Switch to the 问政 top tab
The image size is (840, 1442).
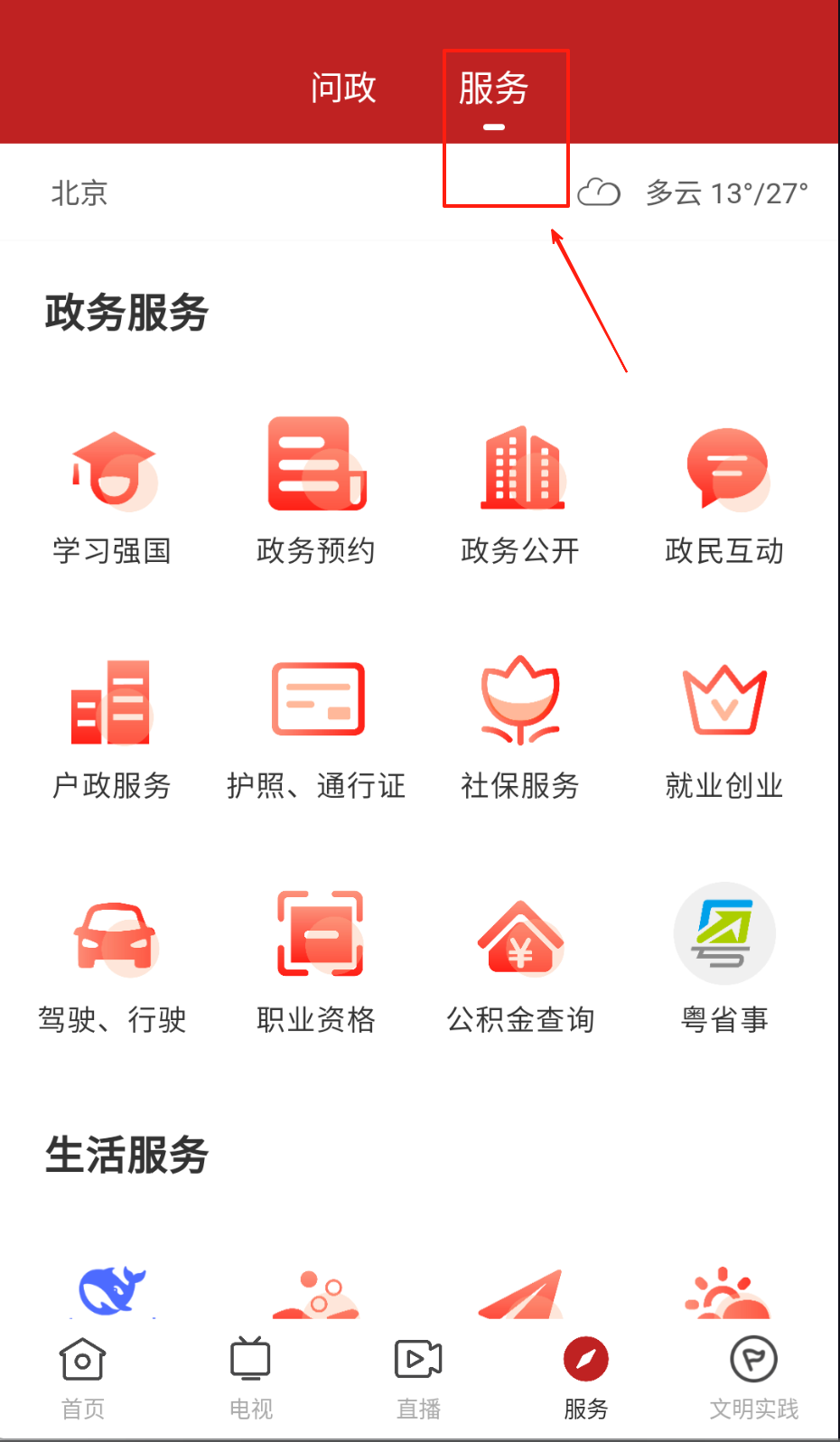(342, 89)
